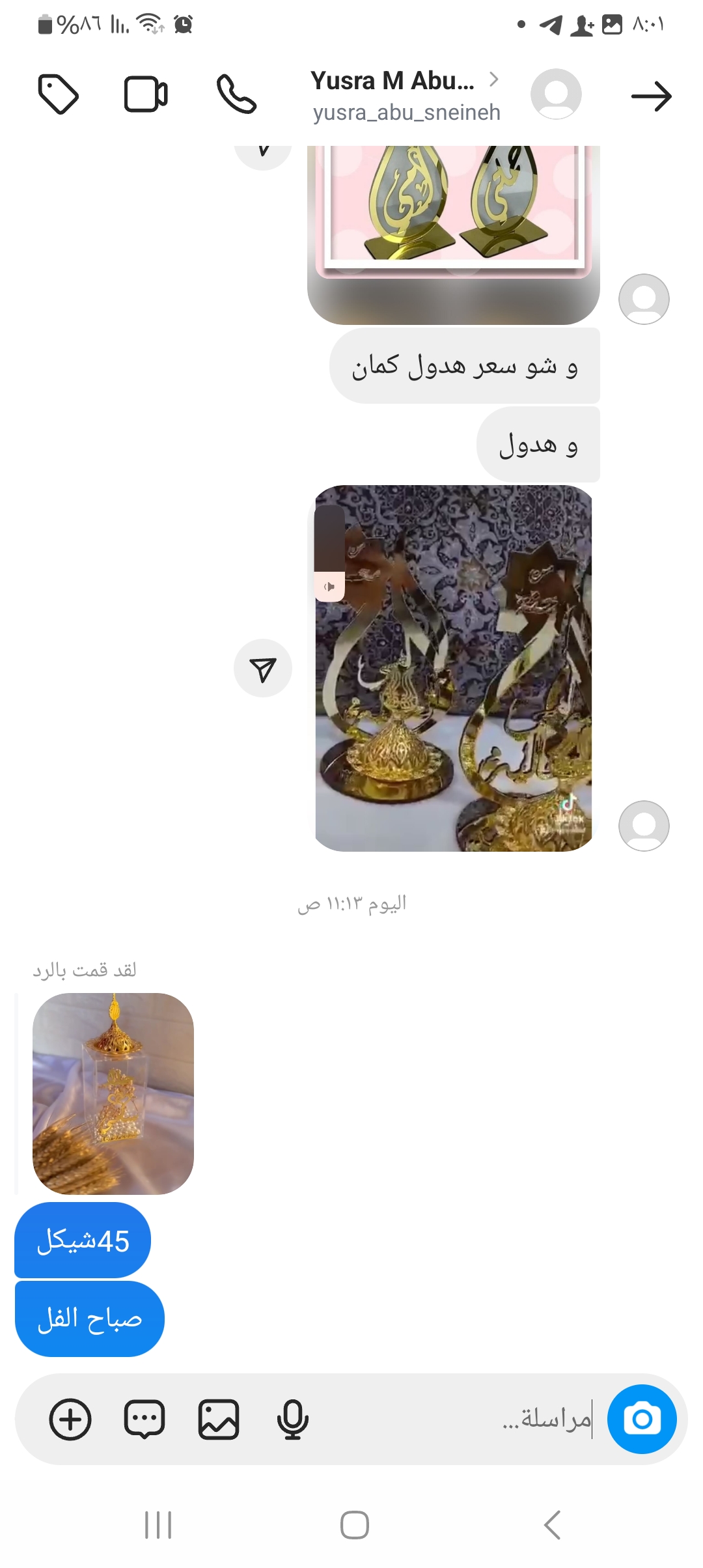703x1568 pixels.
Task: Pick a photo from the gallery icon
Action: pos(219,1420)
